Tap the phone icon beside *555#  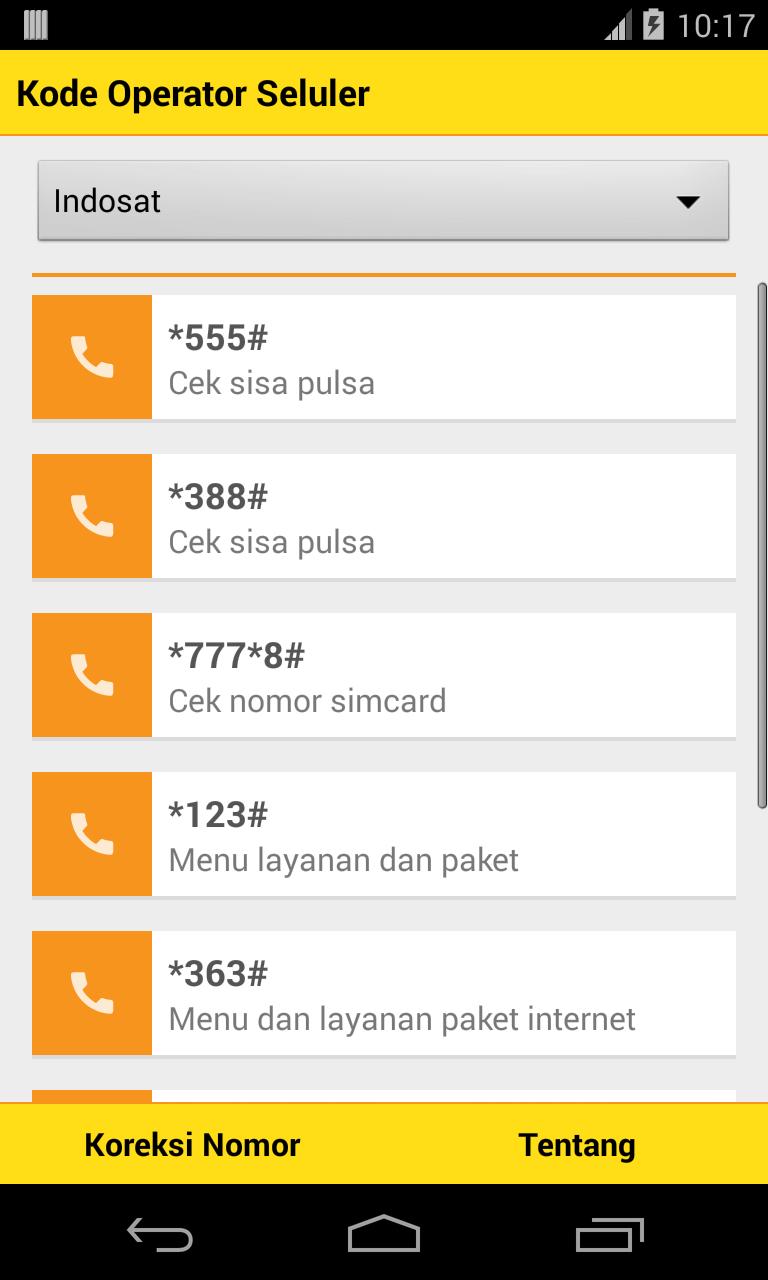click(x=92, y=357)
